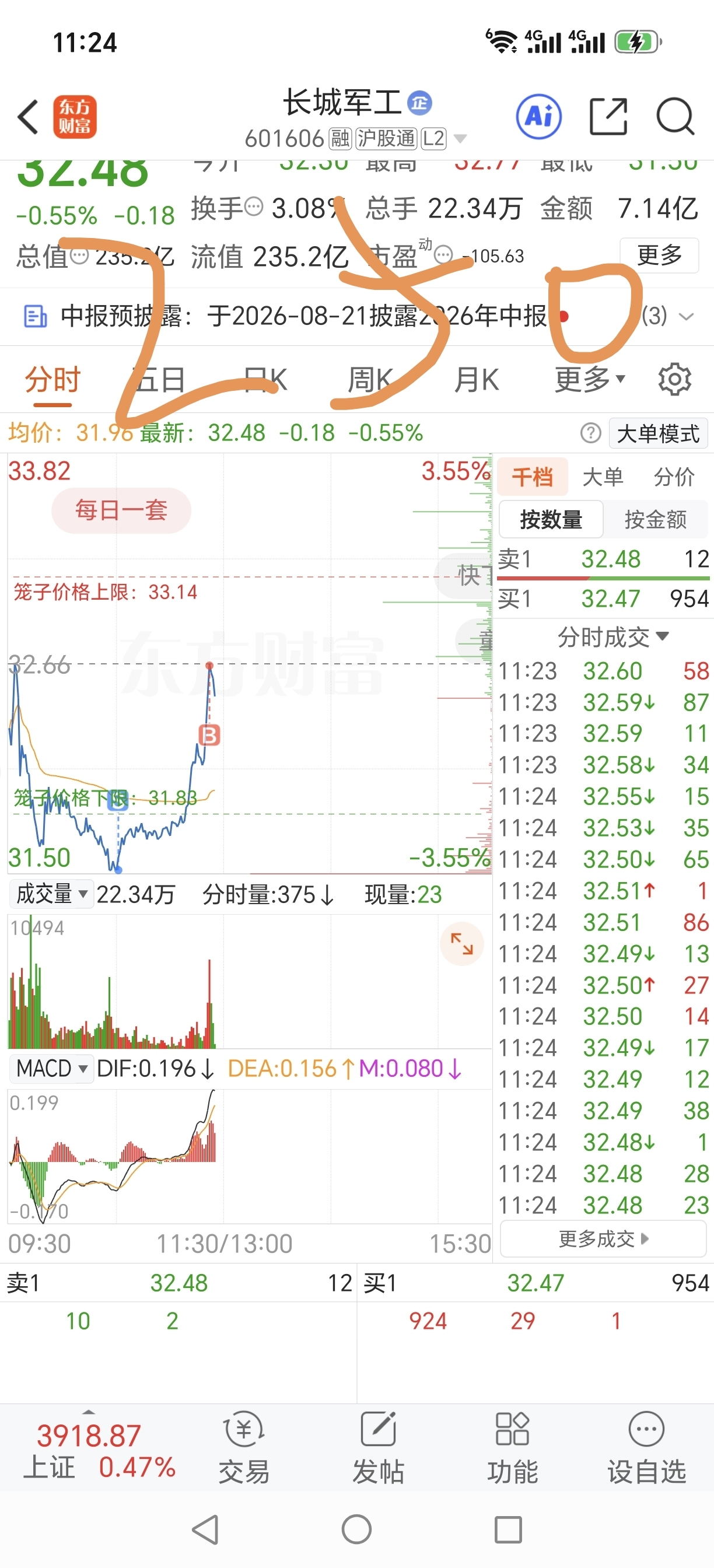This screenshot has width=714, height=1568.
Task: Tap 更多 for more quote data
Action: pos(659,255)
